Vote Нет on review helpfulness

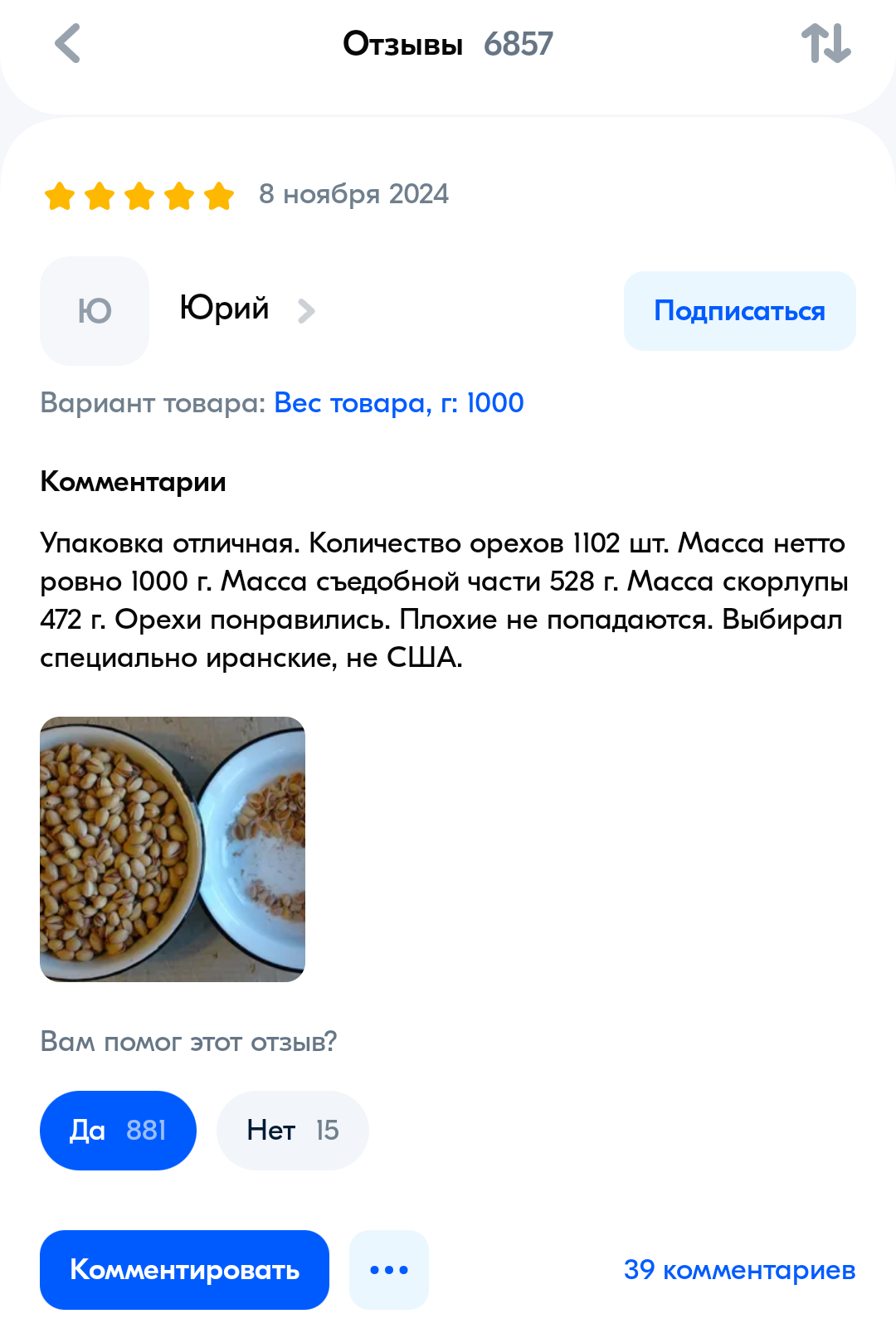(x=292, y=1130)
